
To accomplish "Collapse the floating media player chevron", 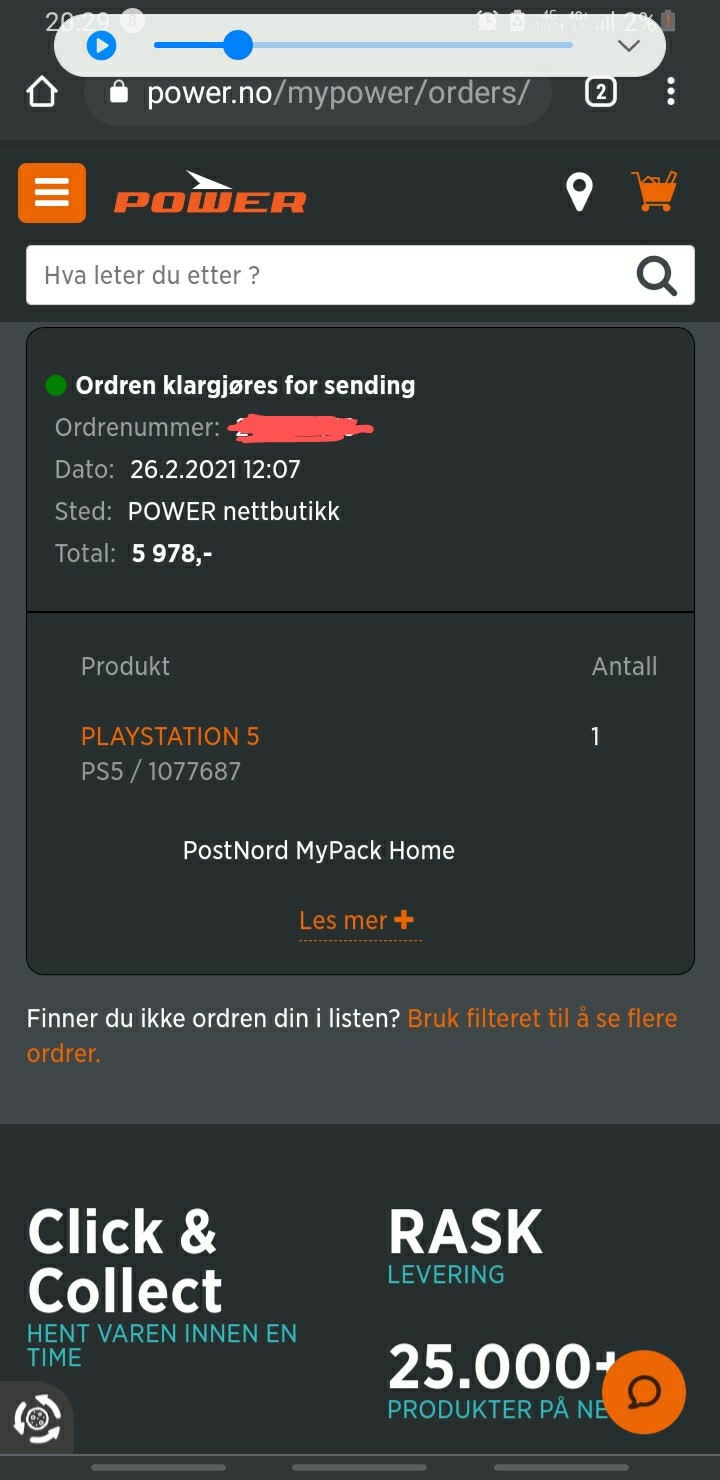I will tap(628, 46).
